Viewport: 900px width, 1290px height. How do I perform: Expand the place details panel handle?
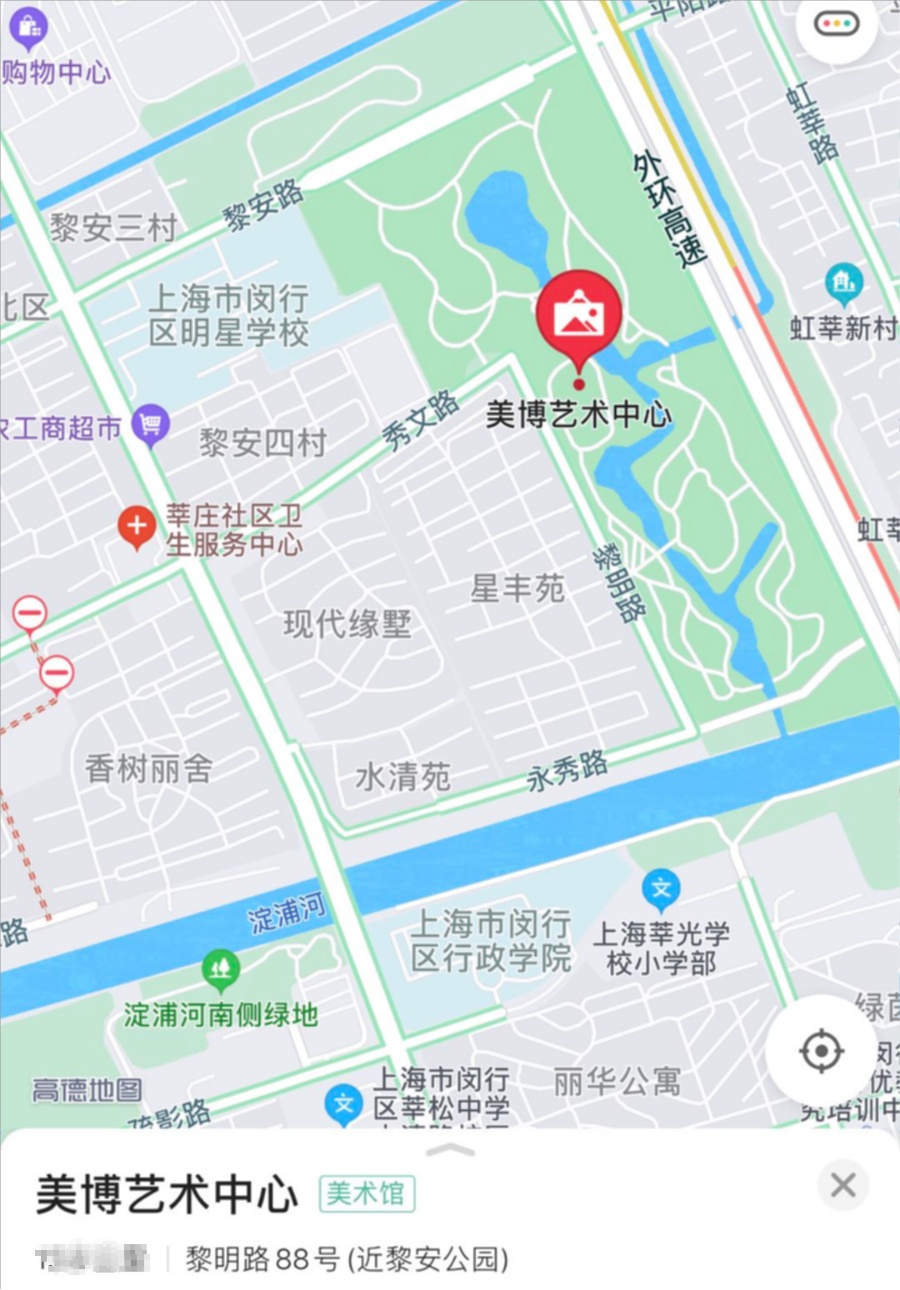[x=450, y=1149]
